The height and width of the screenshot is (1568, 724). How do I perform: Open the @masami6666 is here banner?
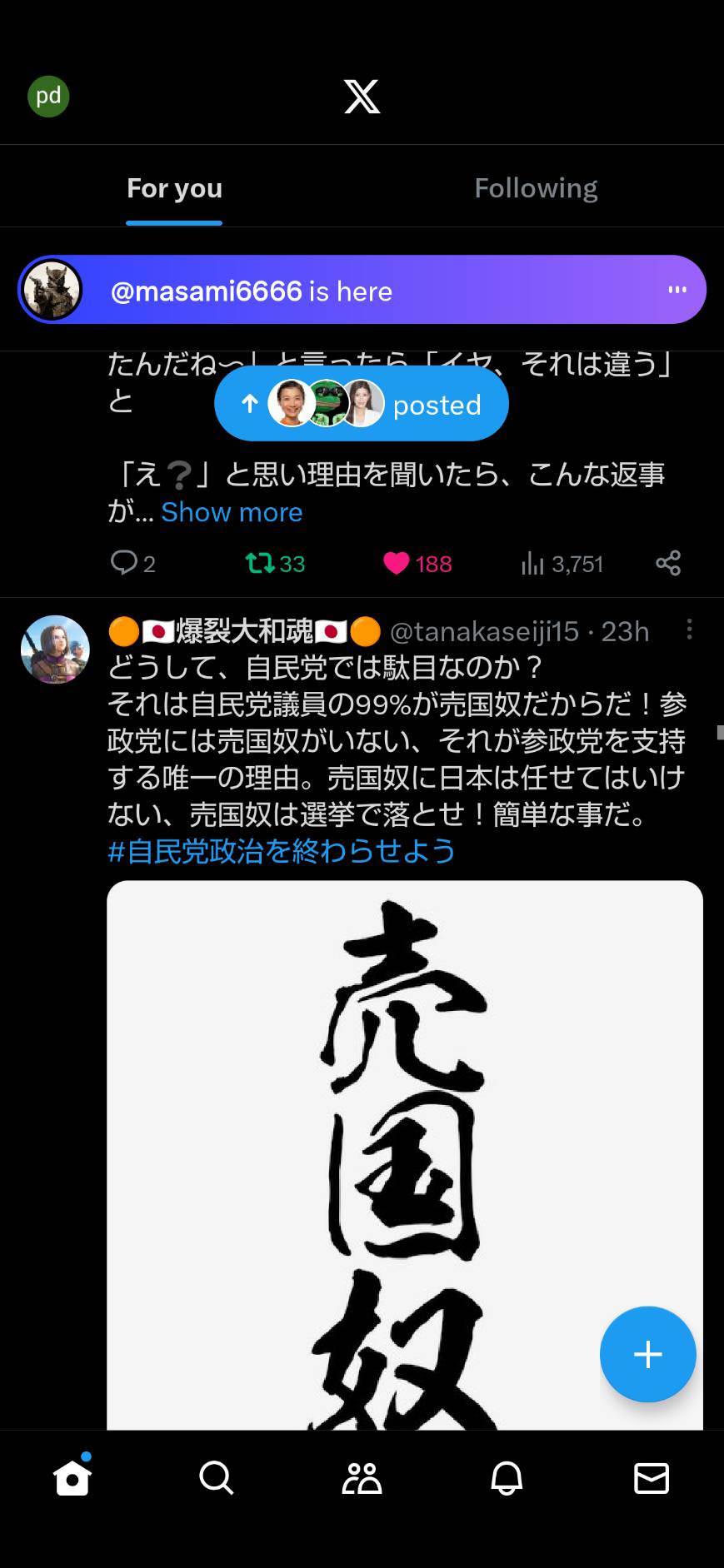(x=362, y=290)
